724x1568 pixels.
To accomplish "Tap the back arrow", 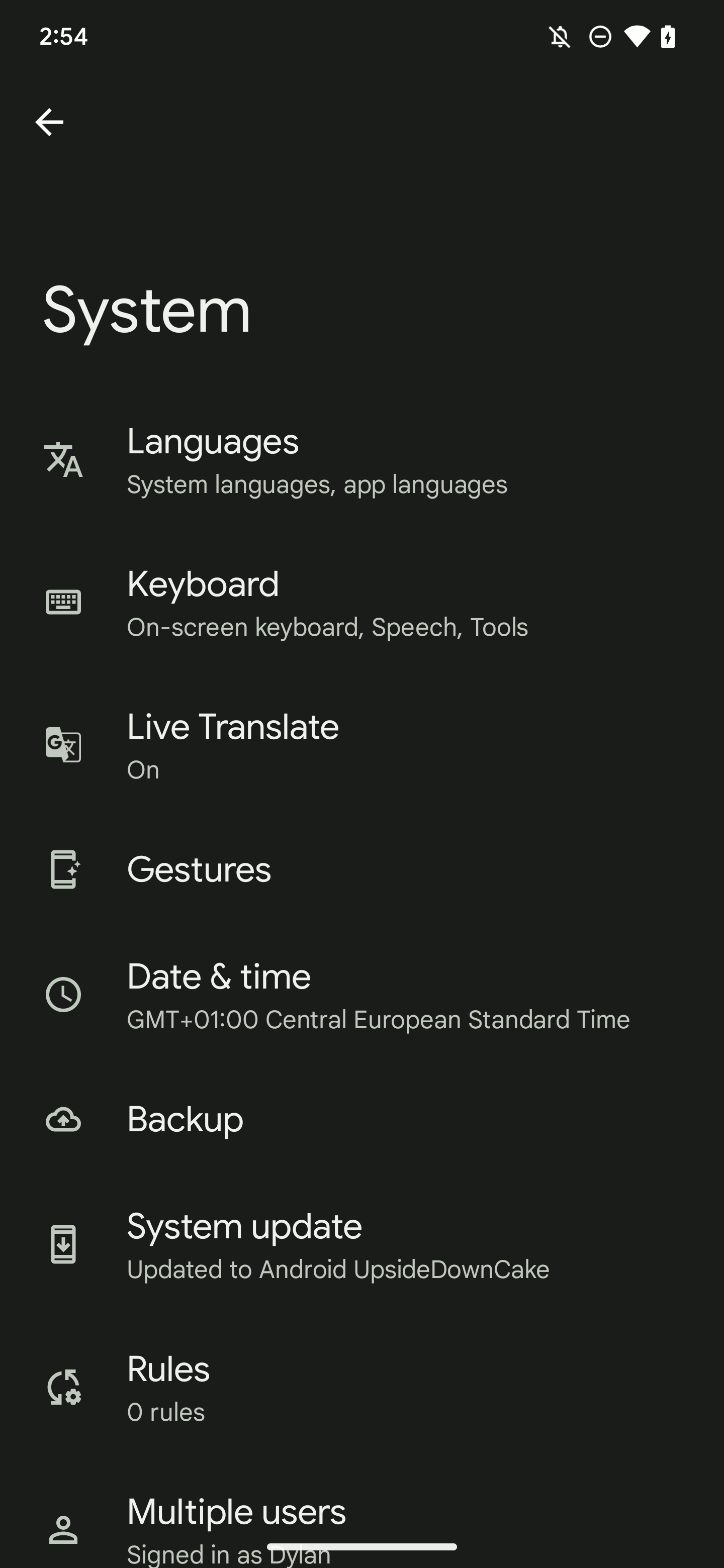I will (x=51, y=121).
